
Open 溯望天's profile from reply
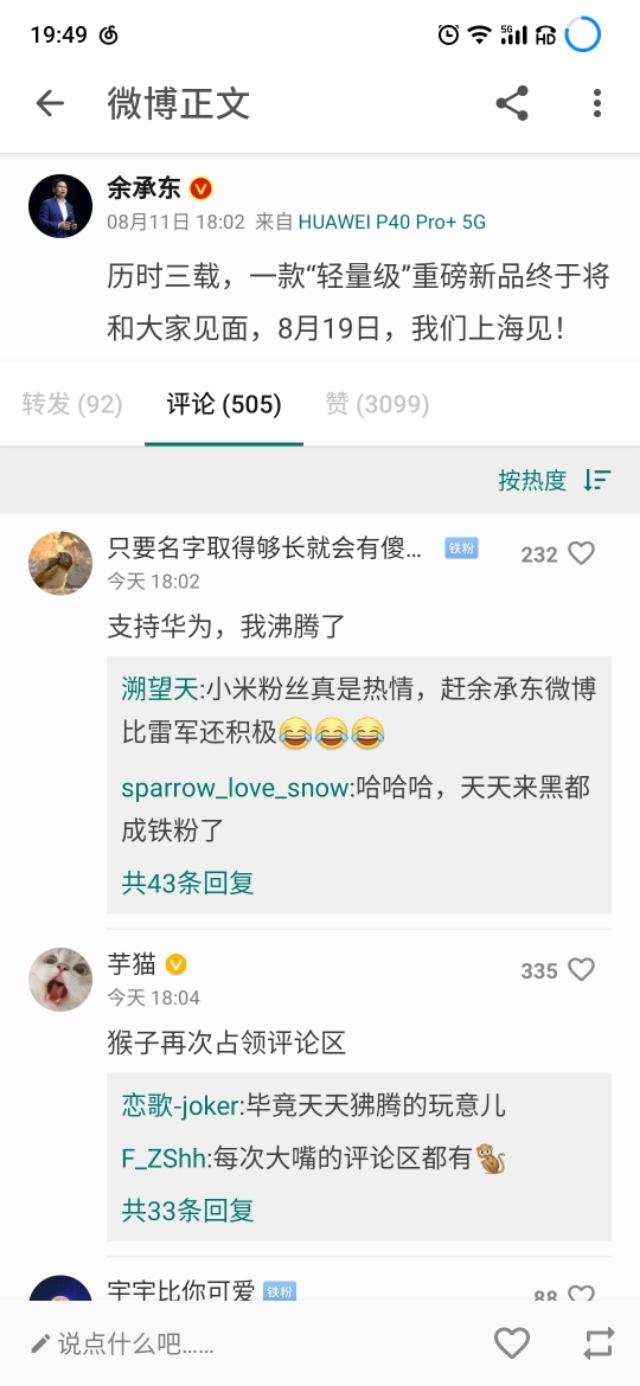(x=160, y=690)
